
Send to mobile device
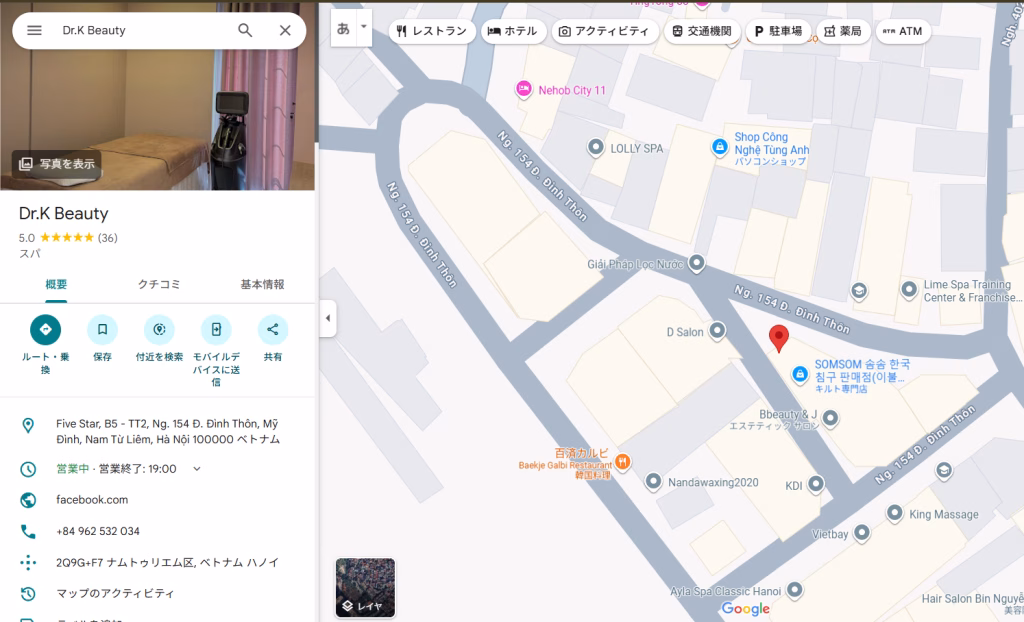click(216, 329)
